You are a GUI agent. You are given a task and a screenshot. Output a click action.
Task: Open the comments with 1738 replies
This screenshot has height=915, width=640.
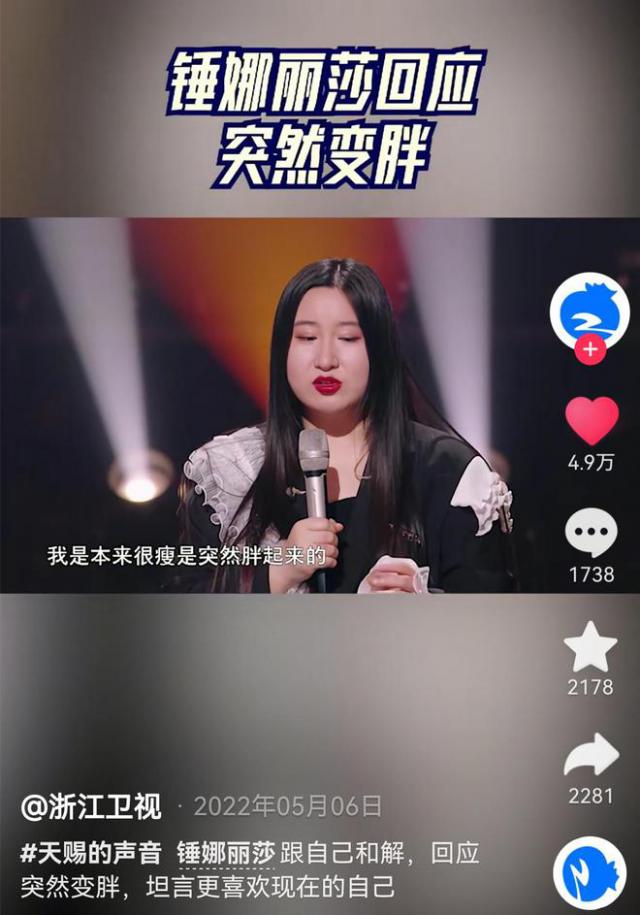coord(591,533)
